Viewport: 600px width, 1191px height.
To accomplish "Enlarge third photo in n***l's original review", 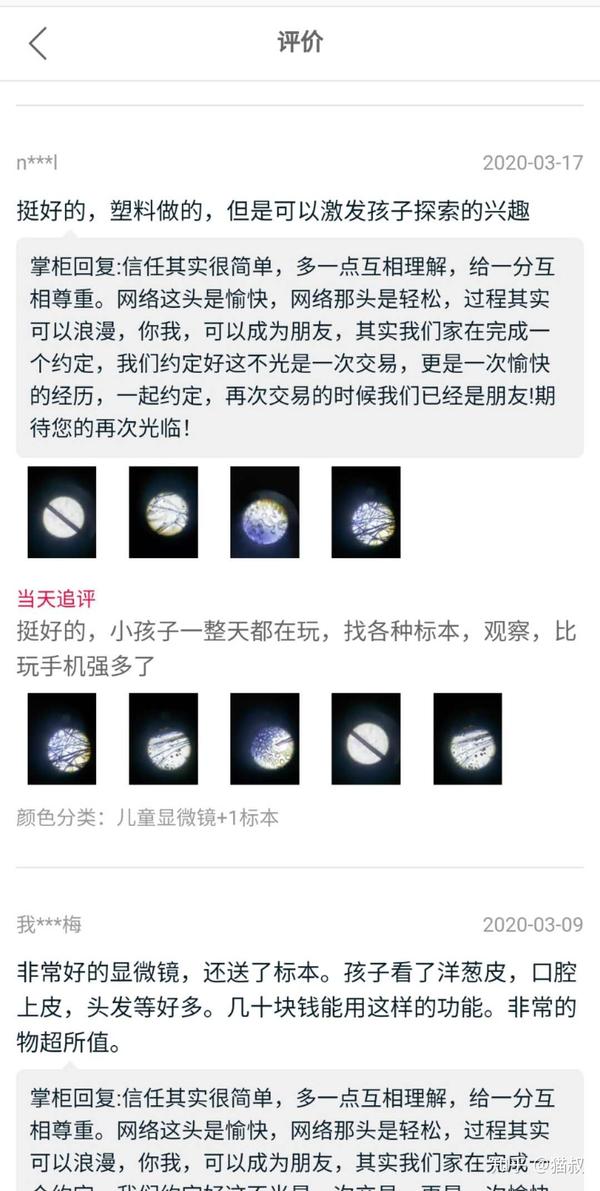I will pos(265,512).
